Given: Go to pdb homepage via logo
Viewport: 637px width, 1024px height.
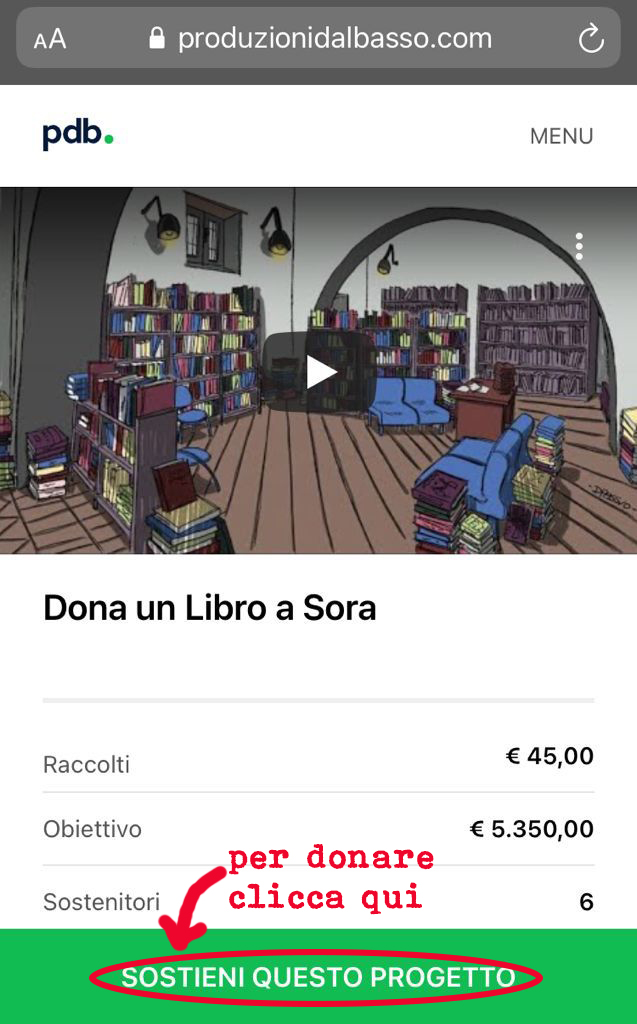Looking at the screenshot, I should coord(78,135).
